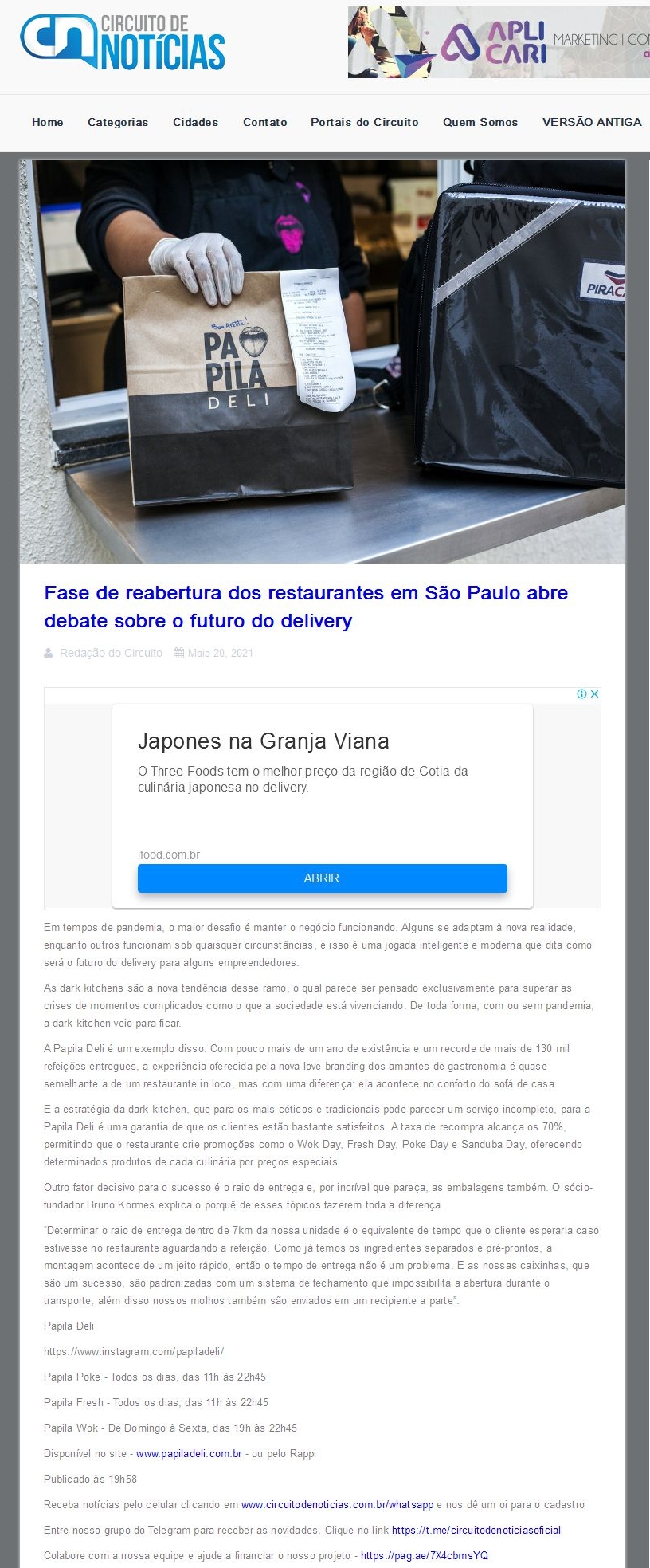Switch to VERSÃO ANTIGA of the site
Image resolution: width=650 pixels, height=1568 pixels.
coord(591,122)
